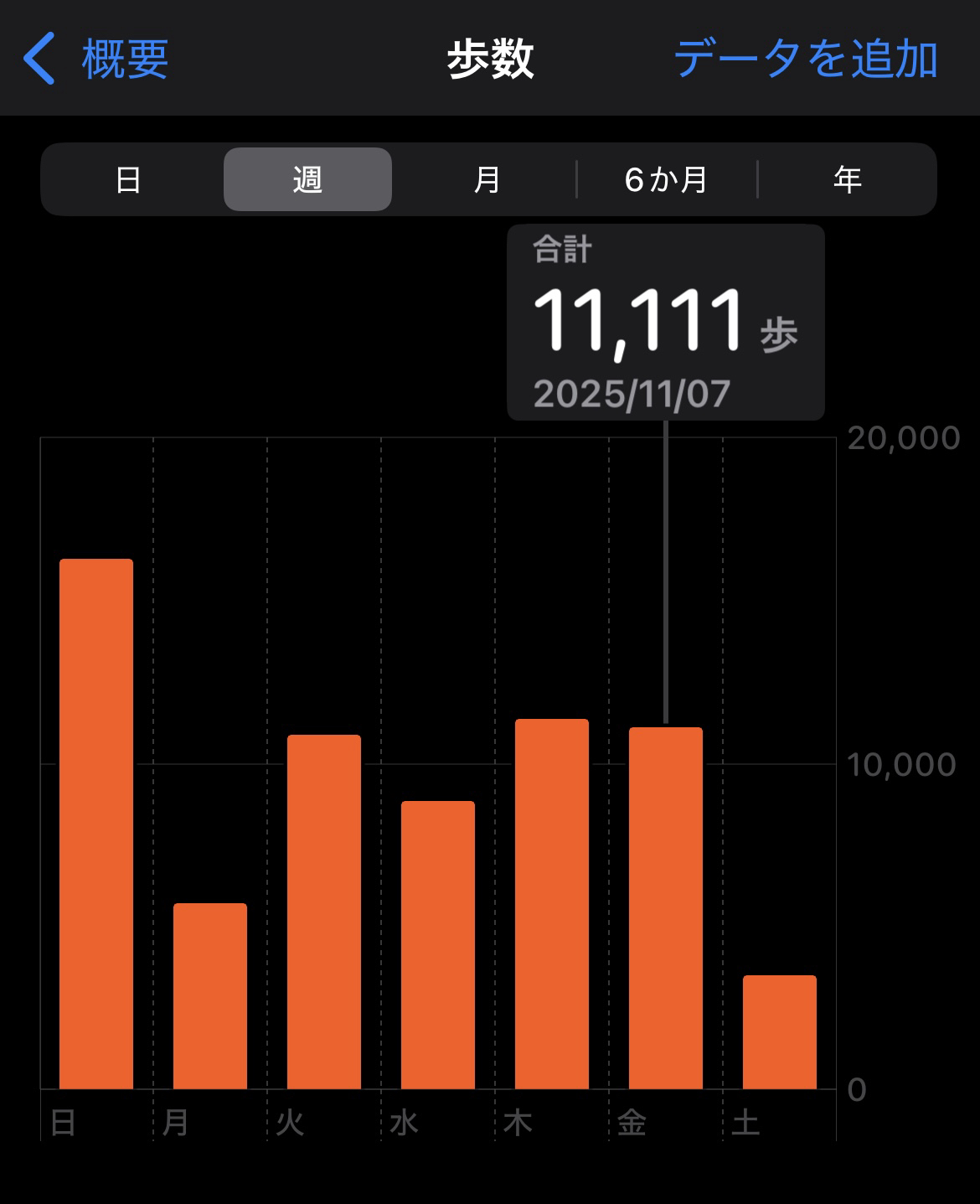Select the Monday (月) step bar
980x1204 pixels.
tap(210, 995)
